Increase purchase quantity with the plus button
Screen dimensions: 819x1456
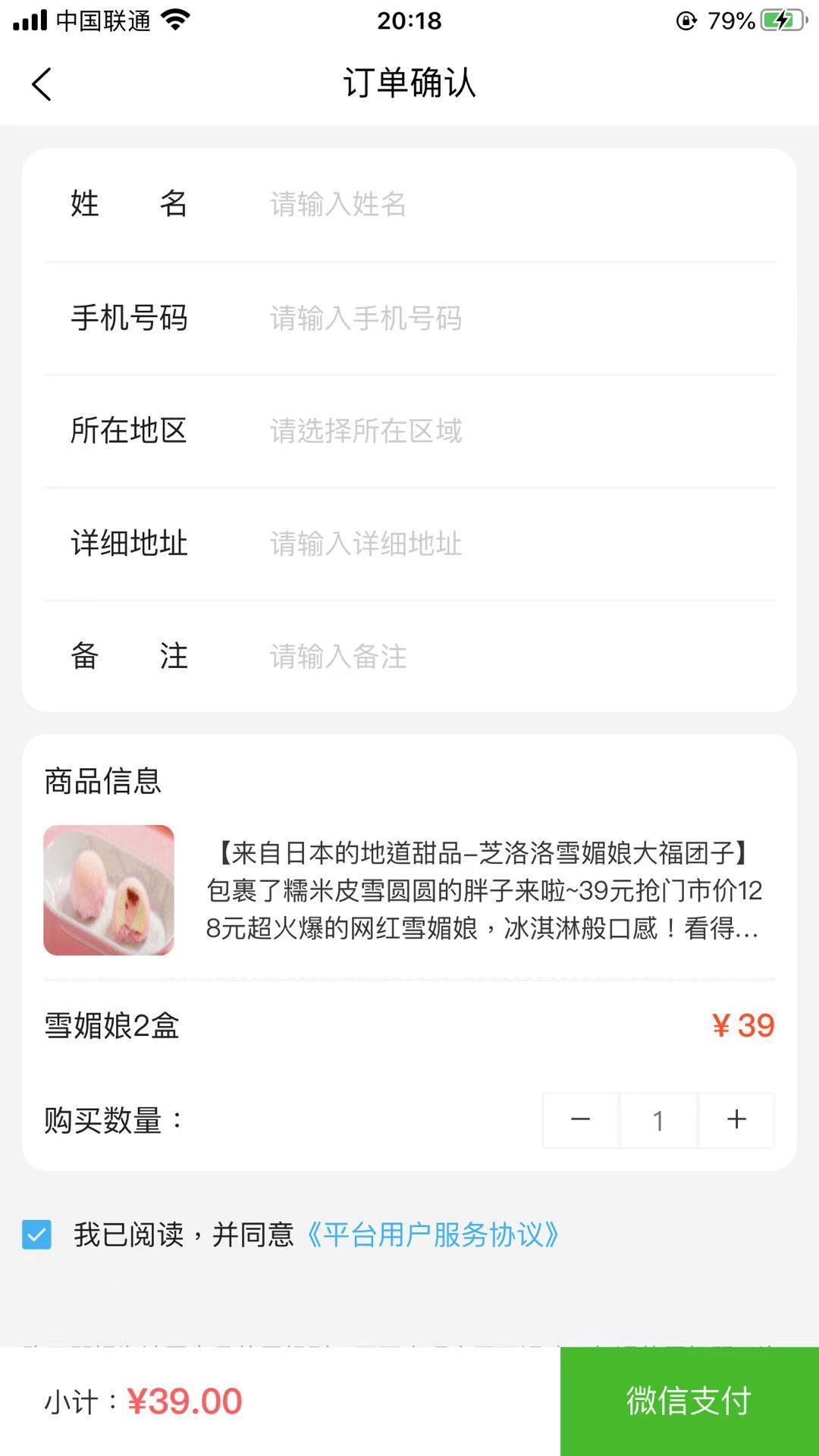(x=736, y=1120)
